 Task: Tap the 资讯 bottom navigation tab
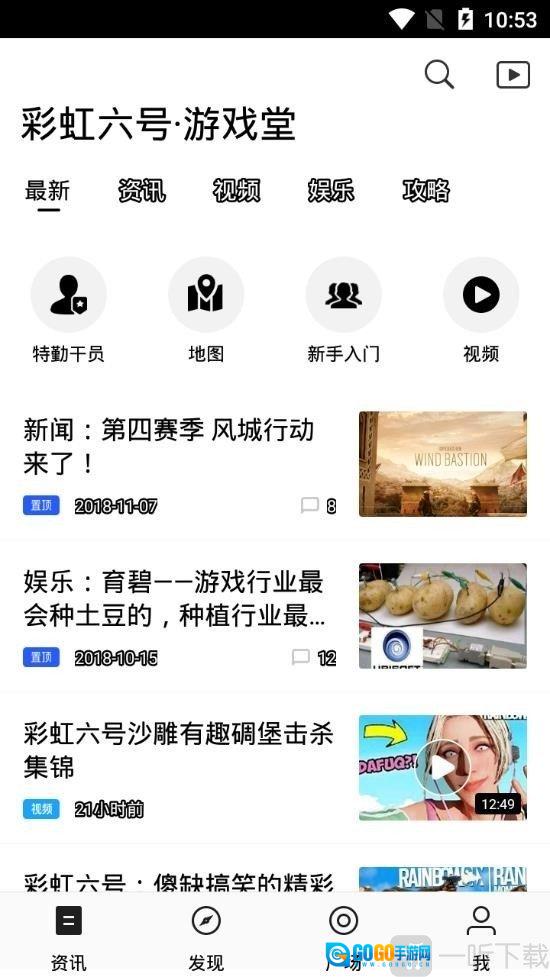coord(69,938)
